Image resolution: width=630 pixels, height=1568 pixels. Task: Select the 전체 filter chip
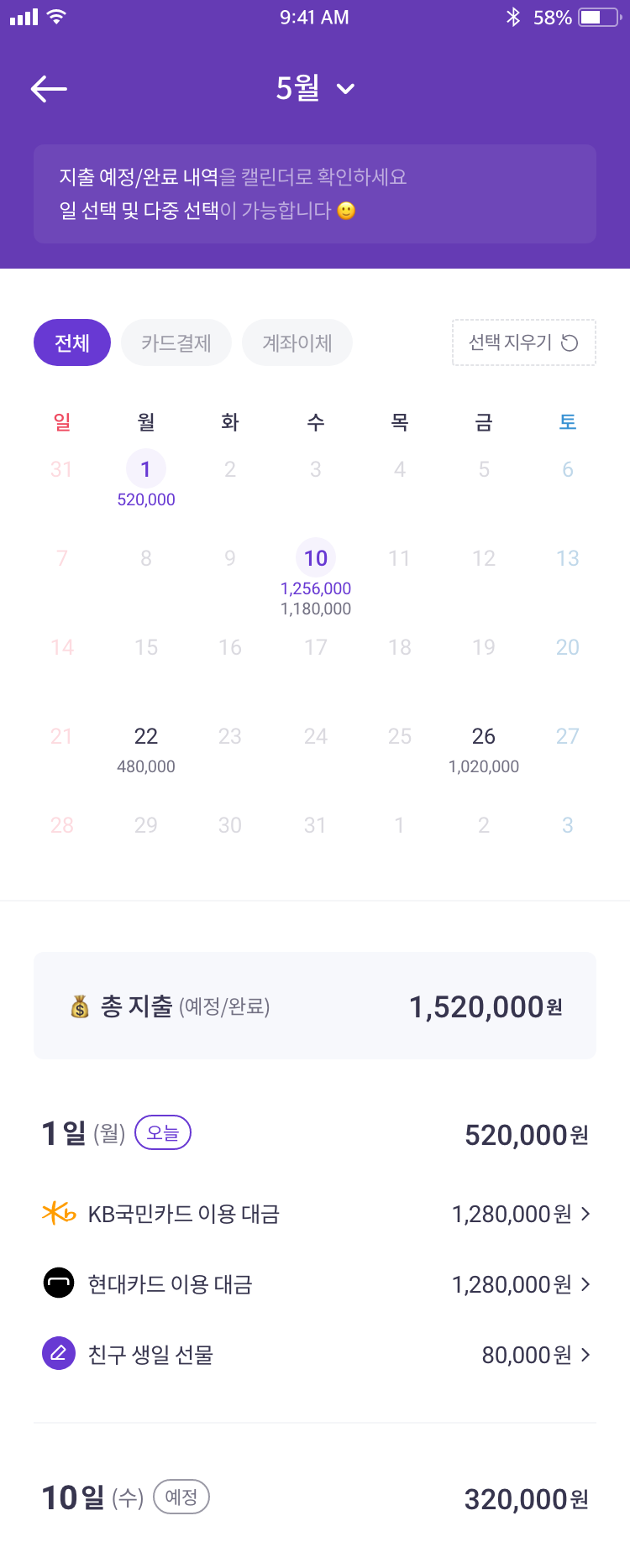pos(72,342)
